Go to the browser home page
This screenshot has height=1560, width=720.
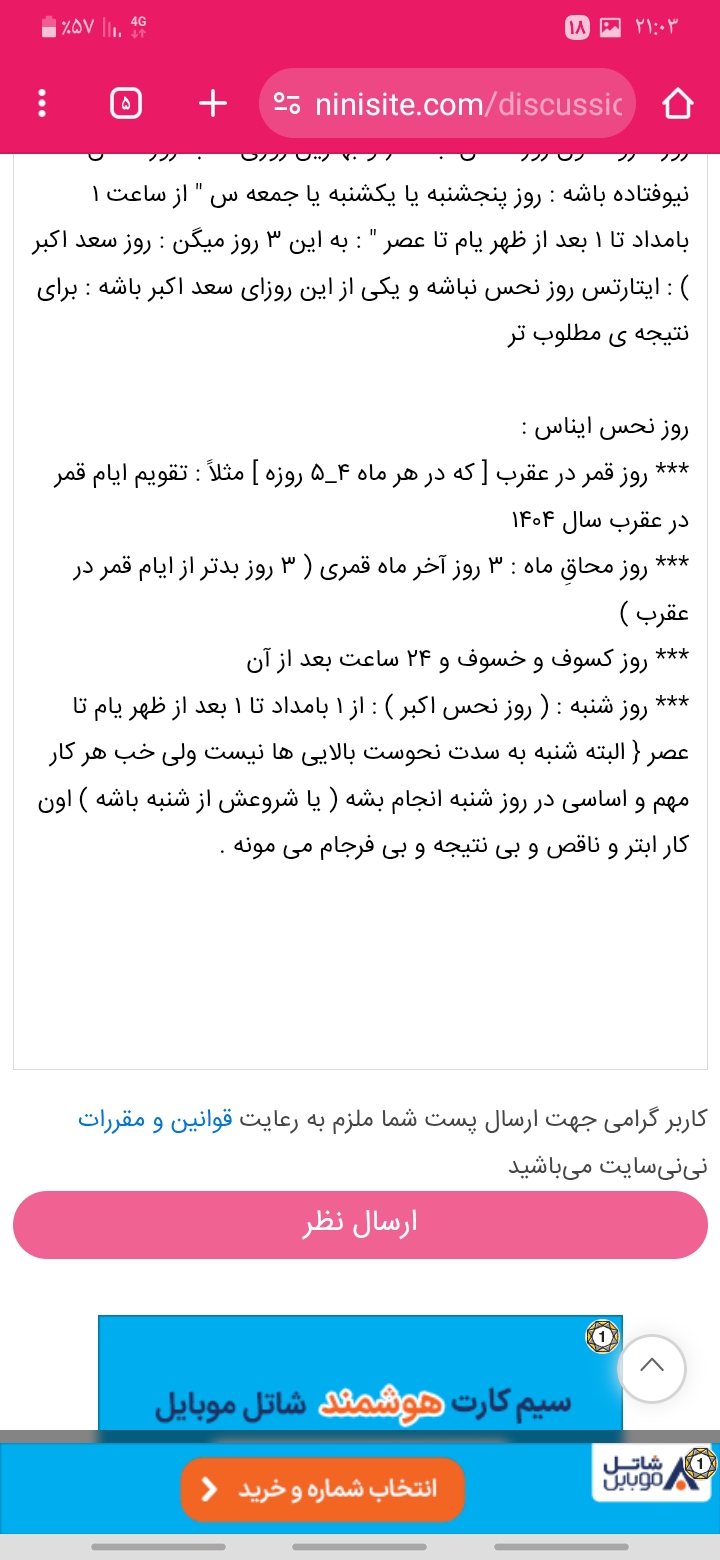pos(677,103)
